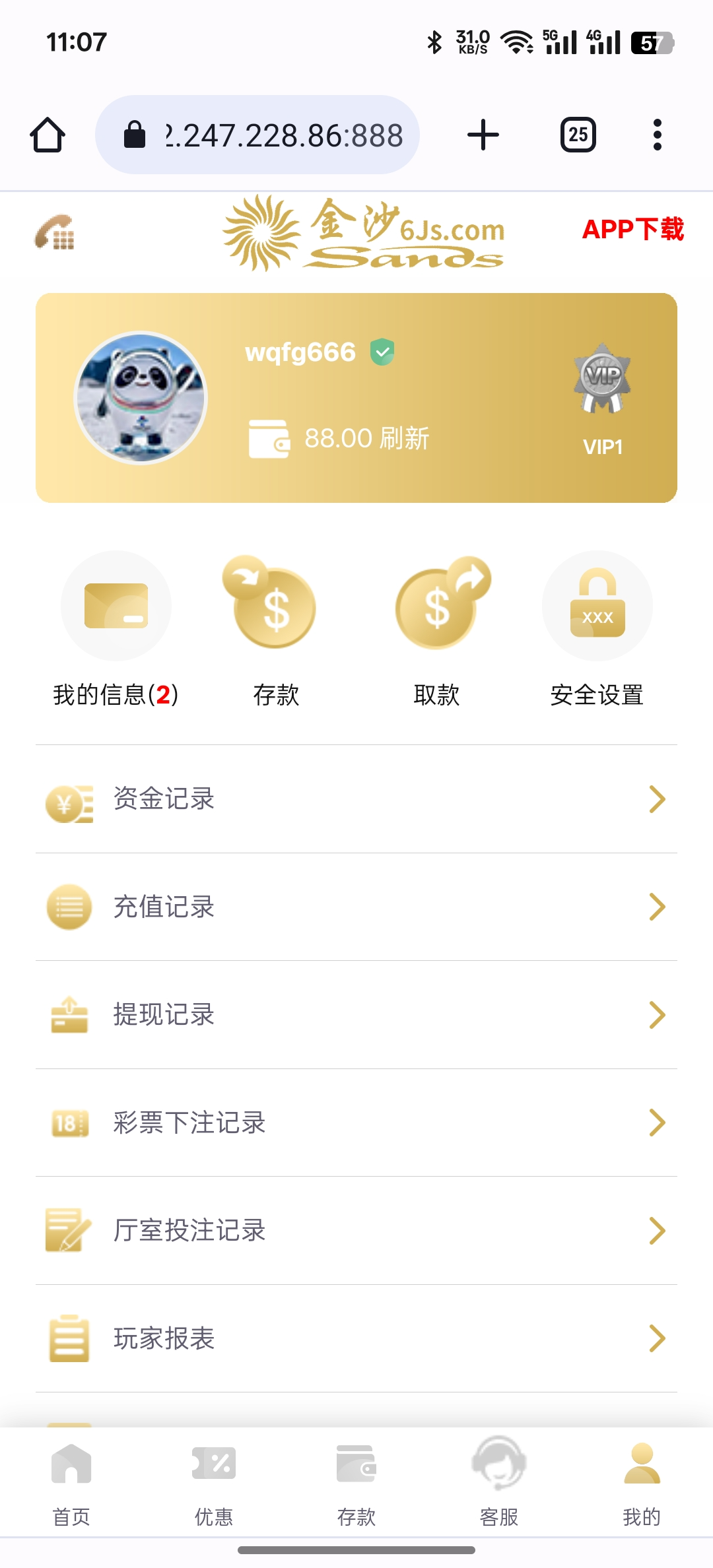The height and width of the screenshot is (1568, 713).
Task: Expand 充值记录 recharge record row
Action: 356,907
